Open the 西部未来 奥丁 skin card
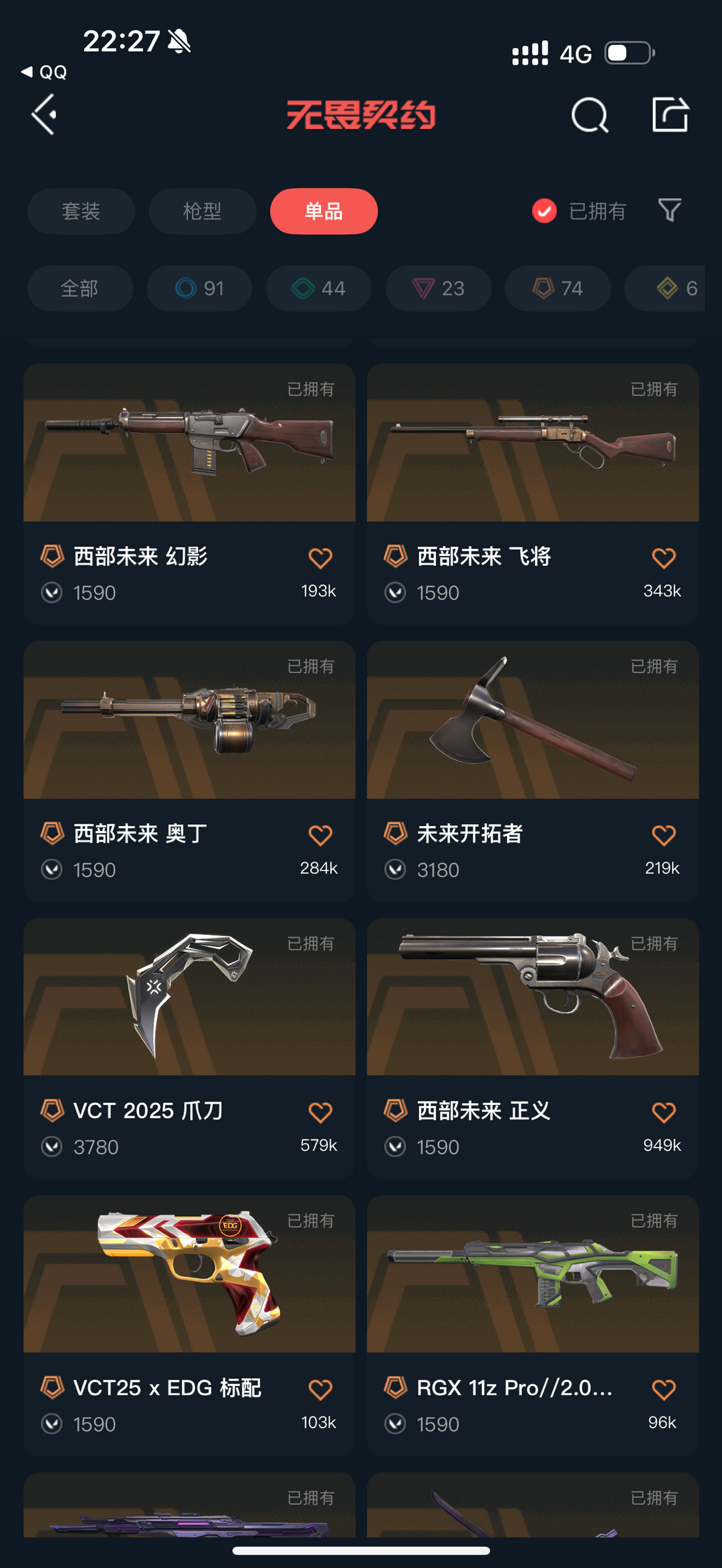 pos(189,771)
